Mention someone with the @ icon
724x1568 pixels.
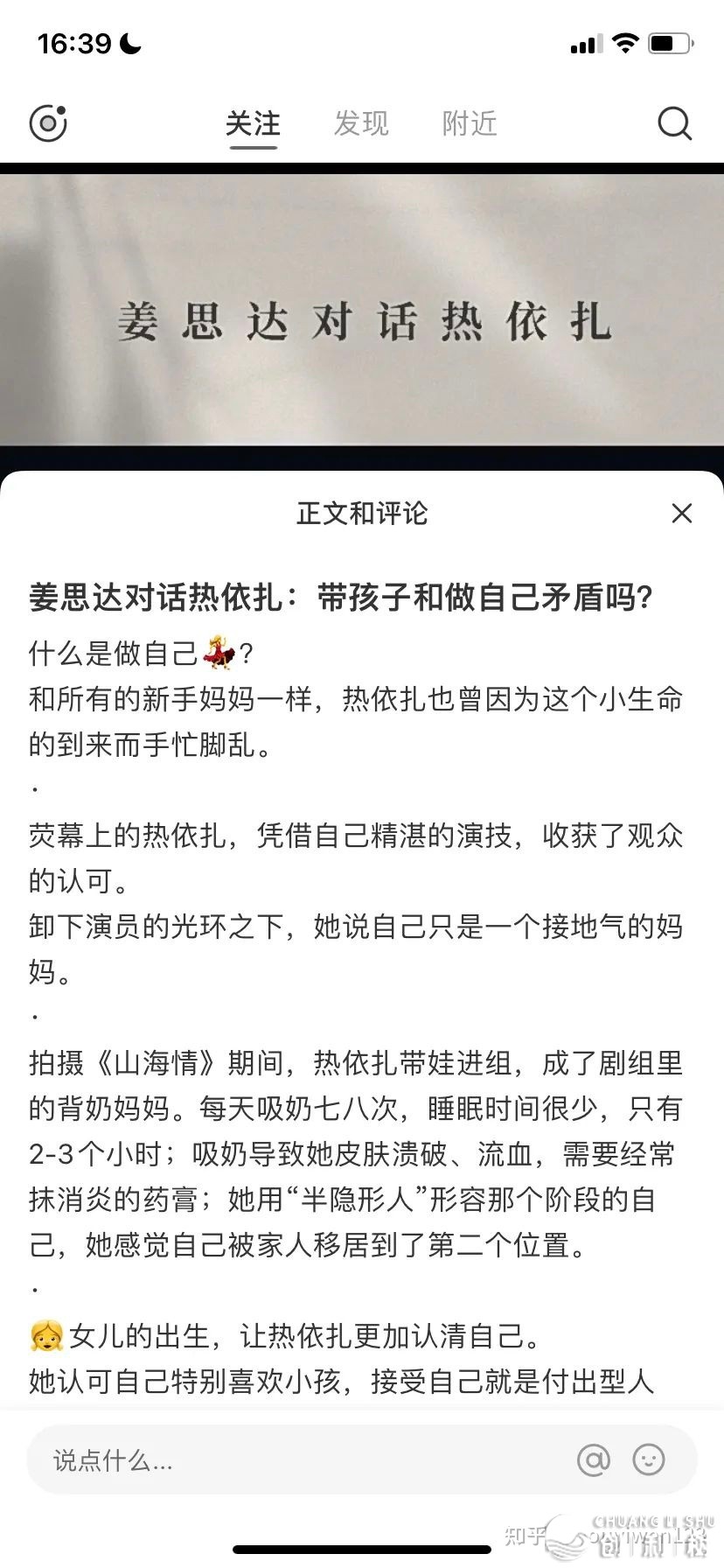594,1459
